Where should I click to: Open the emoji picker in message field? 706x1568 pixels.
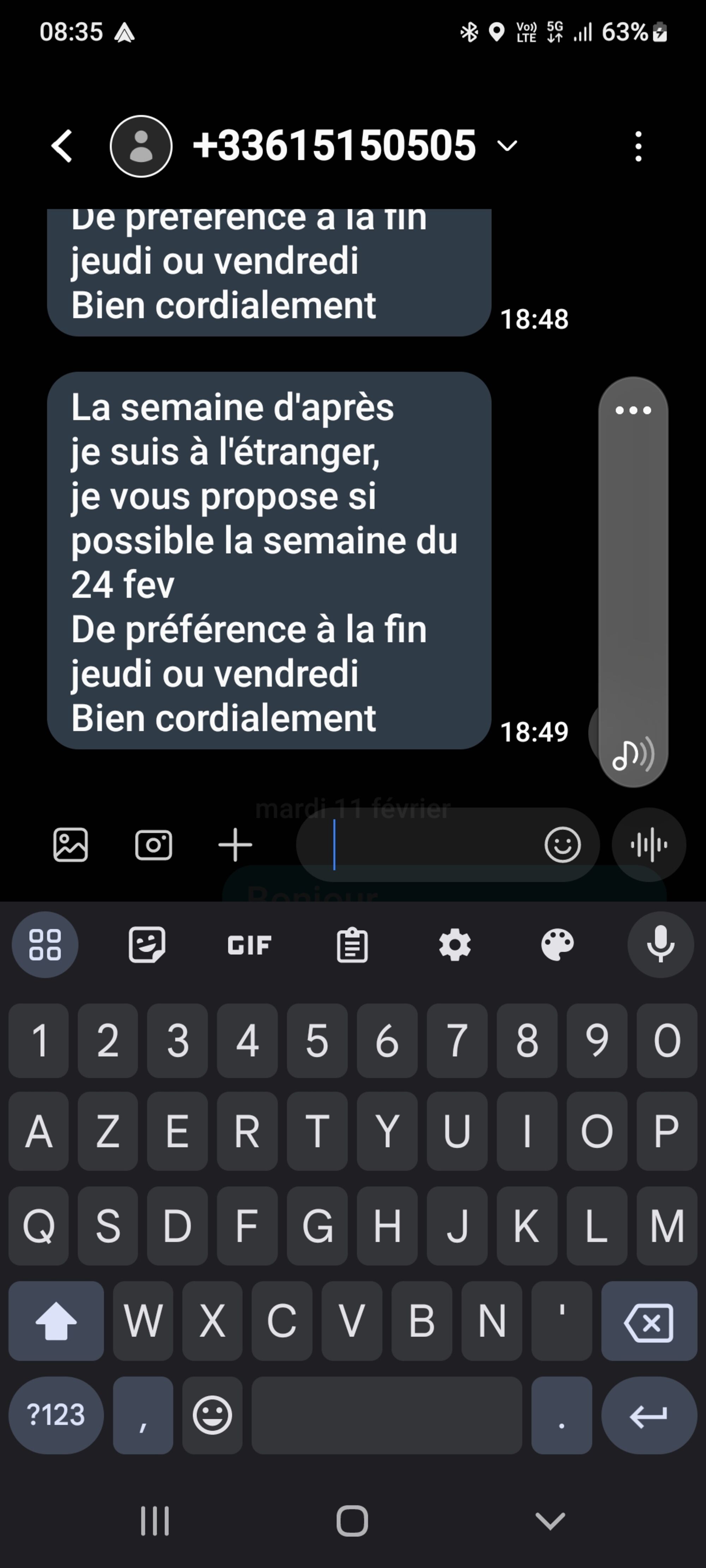click(x=562, y=845)
